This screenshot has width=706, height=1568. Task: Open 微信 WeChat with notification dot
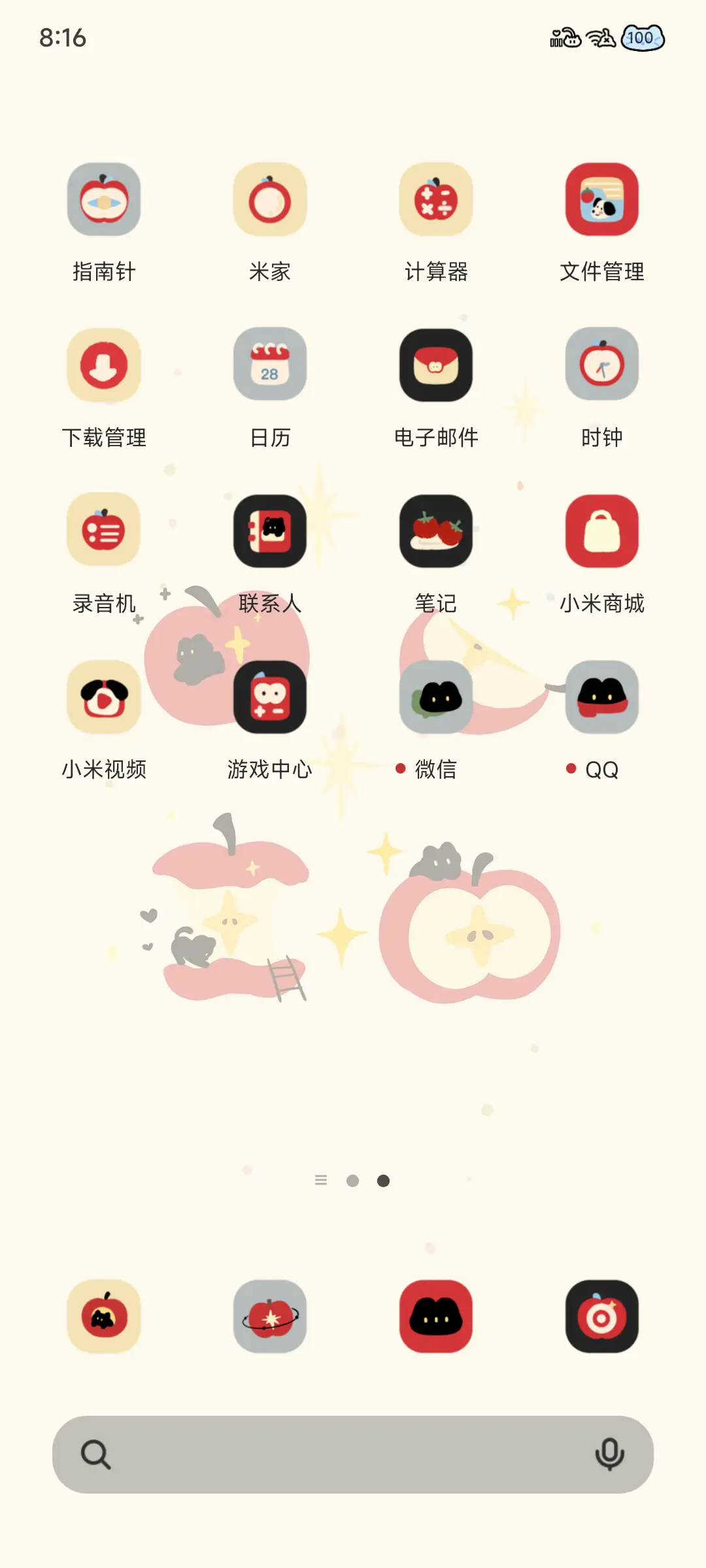click(436, 697)
